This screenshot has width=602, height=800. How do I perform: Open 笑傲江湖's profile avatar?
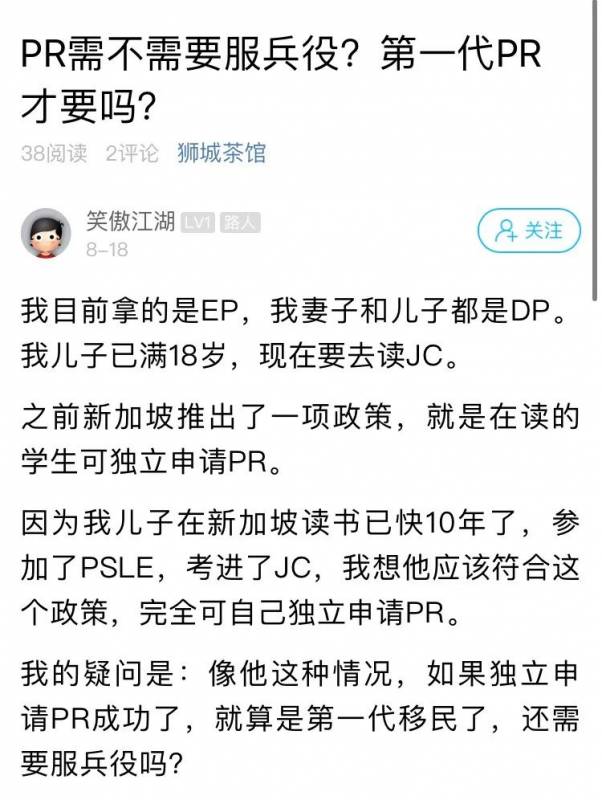pos(45,234)
